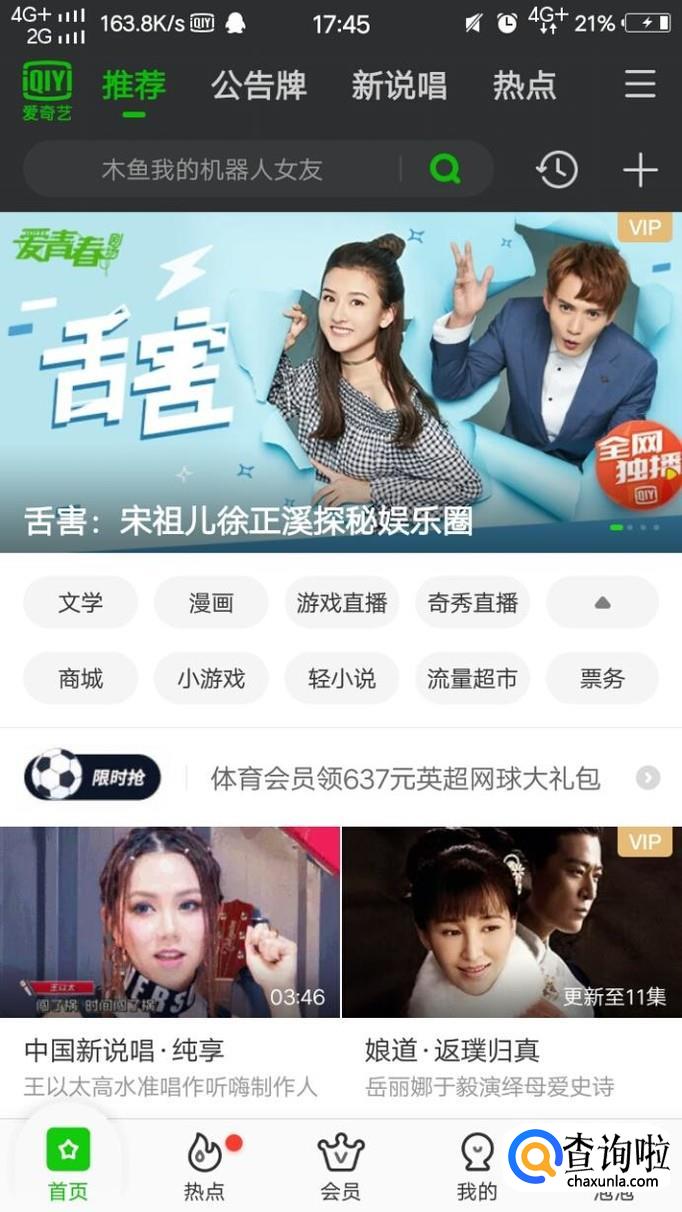Tap the plus icon
682x1212 pixels.
[640, 170]
